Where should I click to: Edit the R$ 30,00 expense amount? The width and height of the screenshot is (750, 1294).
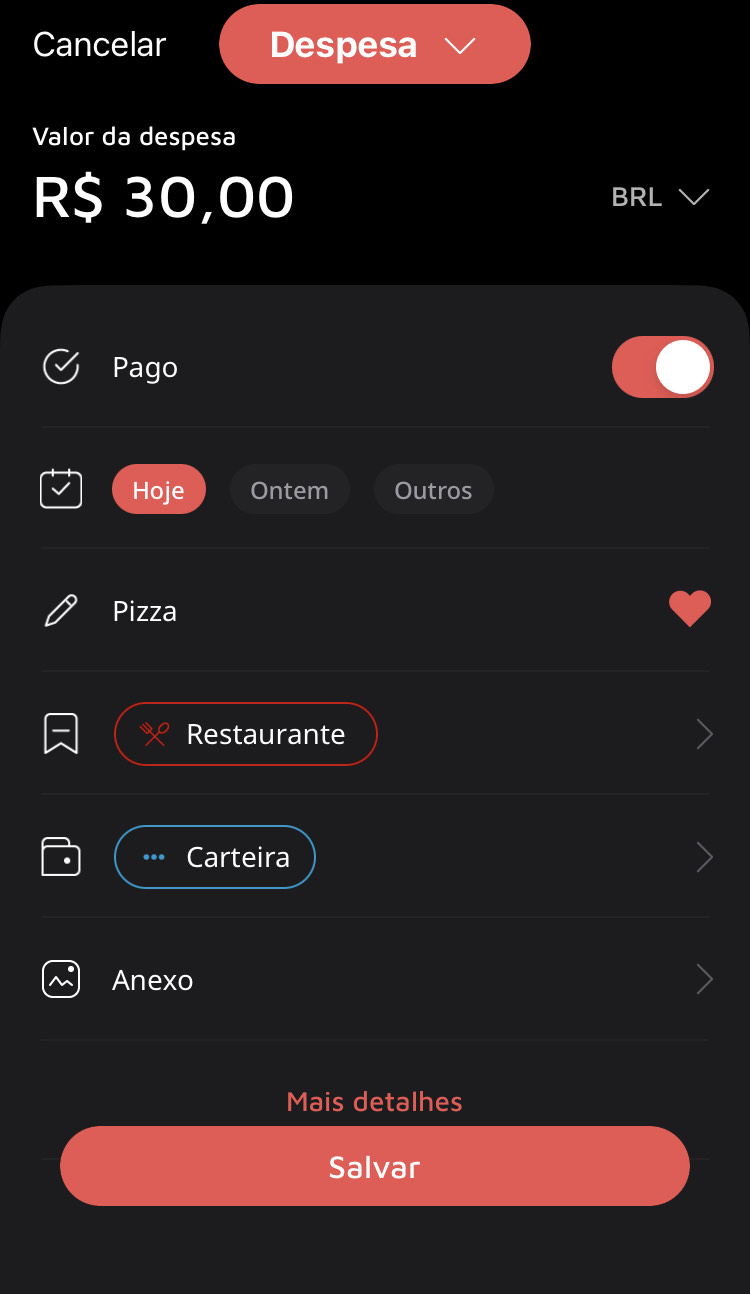coord(164,197)
